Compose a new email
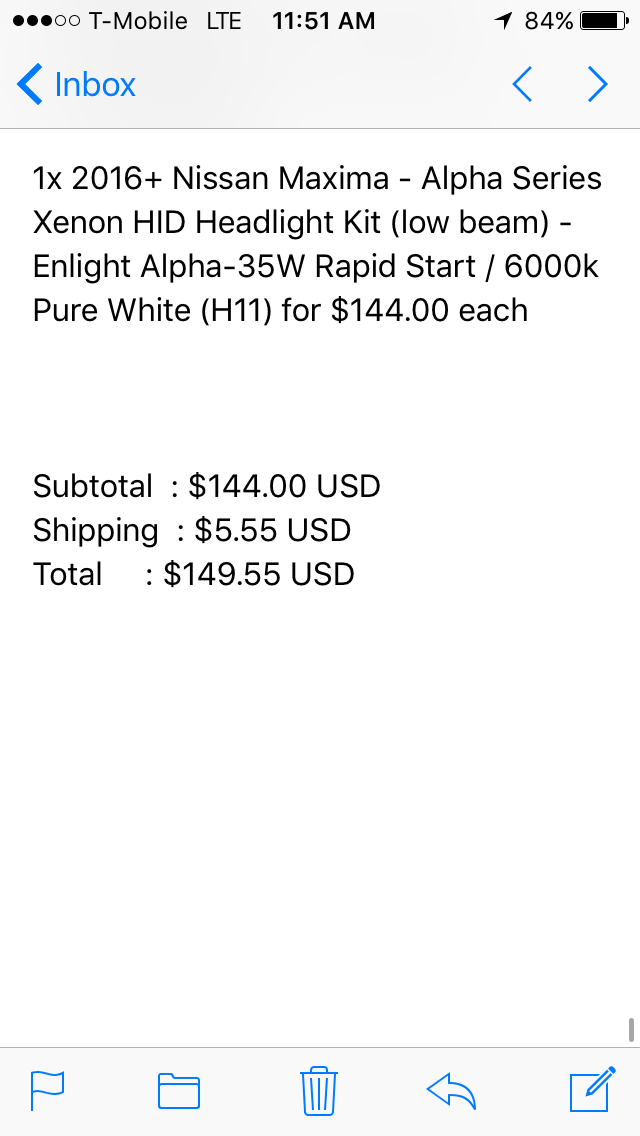The height and width of the screenshot is (1136, 640). [x=590, y=1090]
